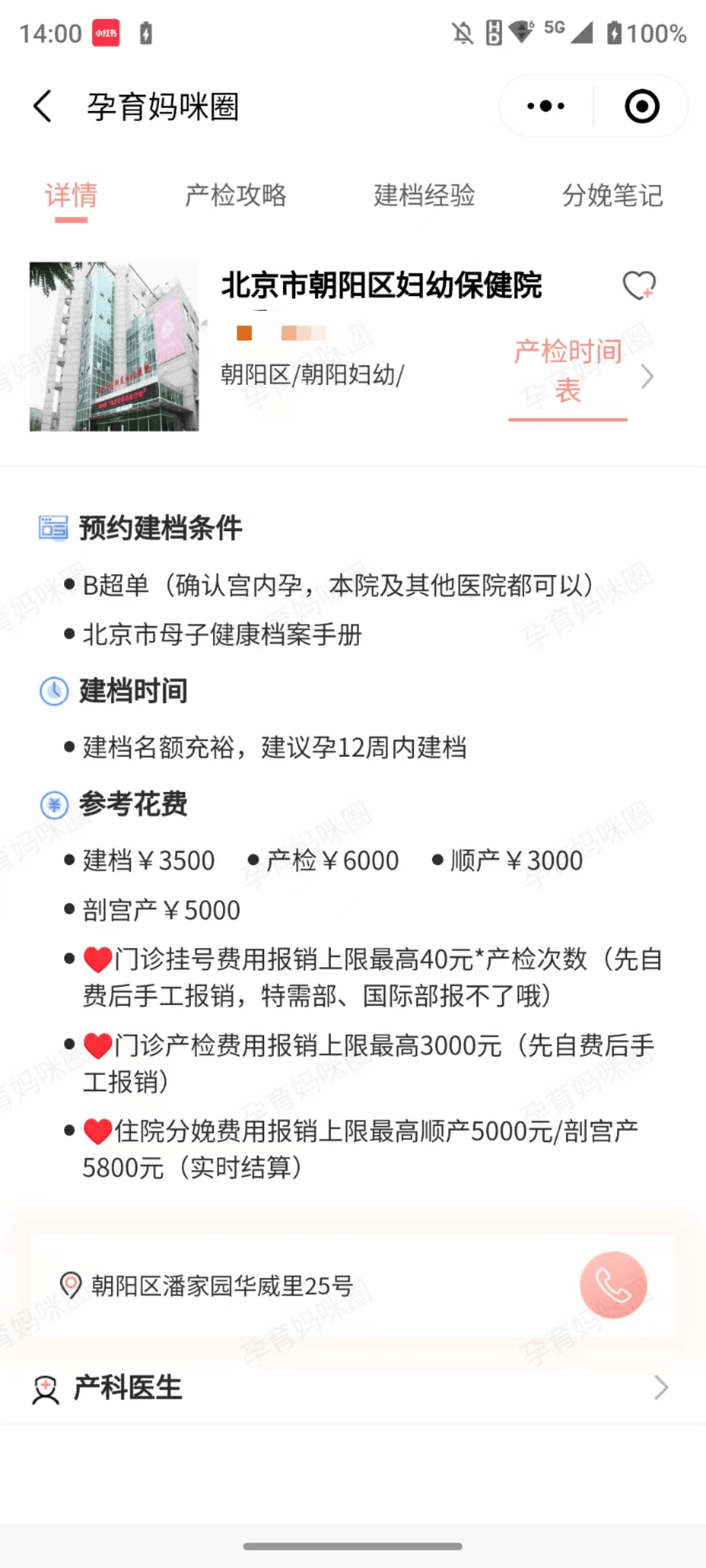The height and width of the screenshot is (1568, 706).
Task: Call the hospital via the phone button
Action: [613, 1284]
